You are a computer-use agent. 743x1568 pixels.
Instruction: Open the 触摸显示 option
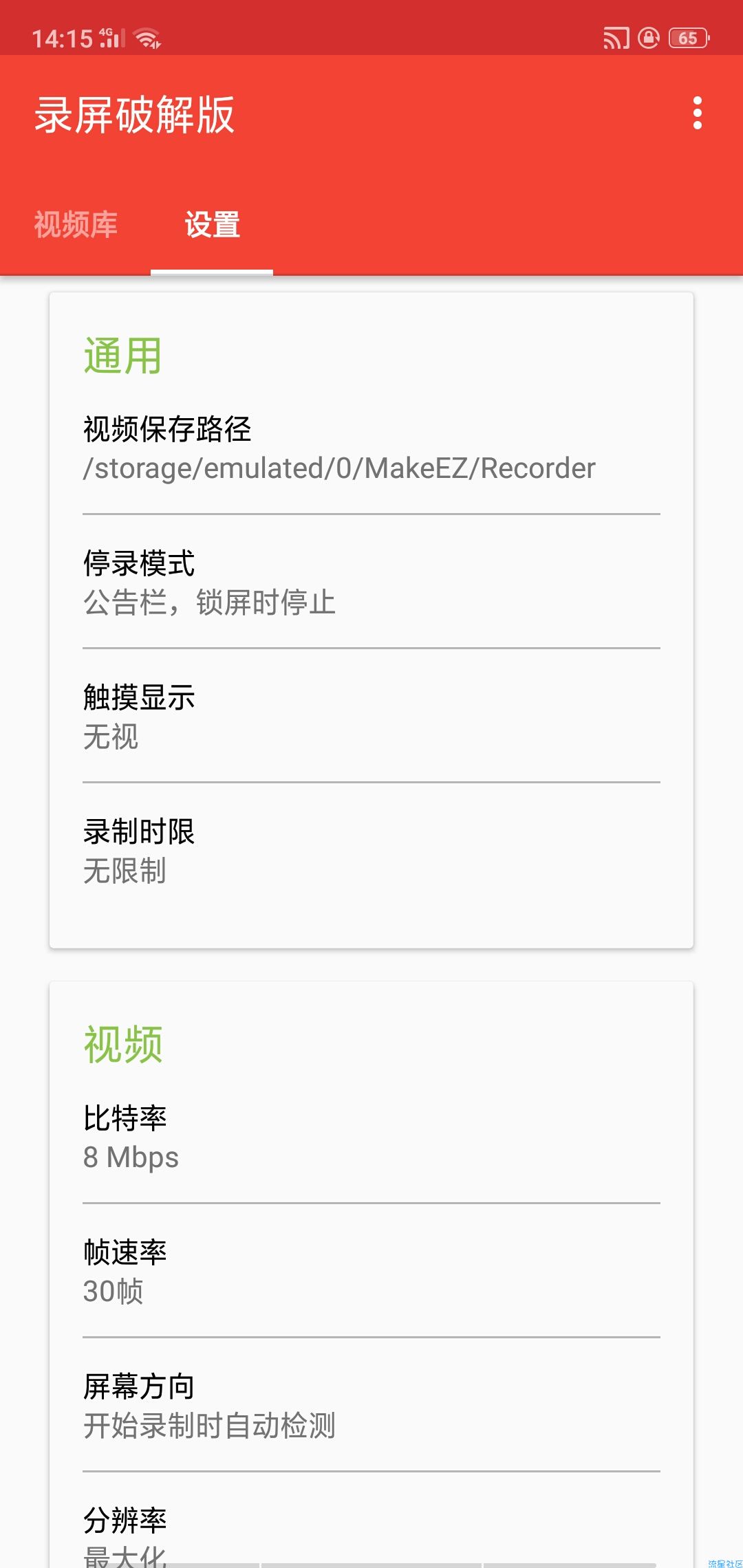[371, 716]
